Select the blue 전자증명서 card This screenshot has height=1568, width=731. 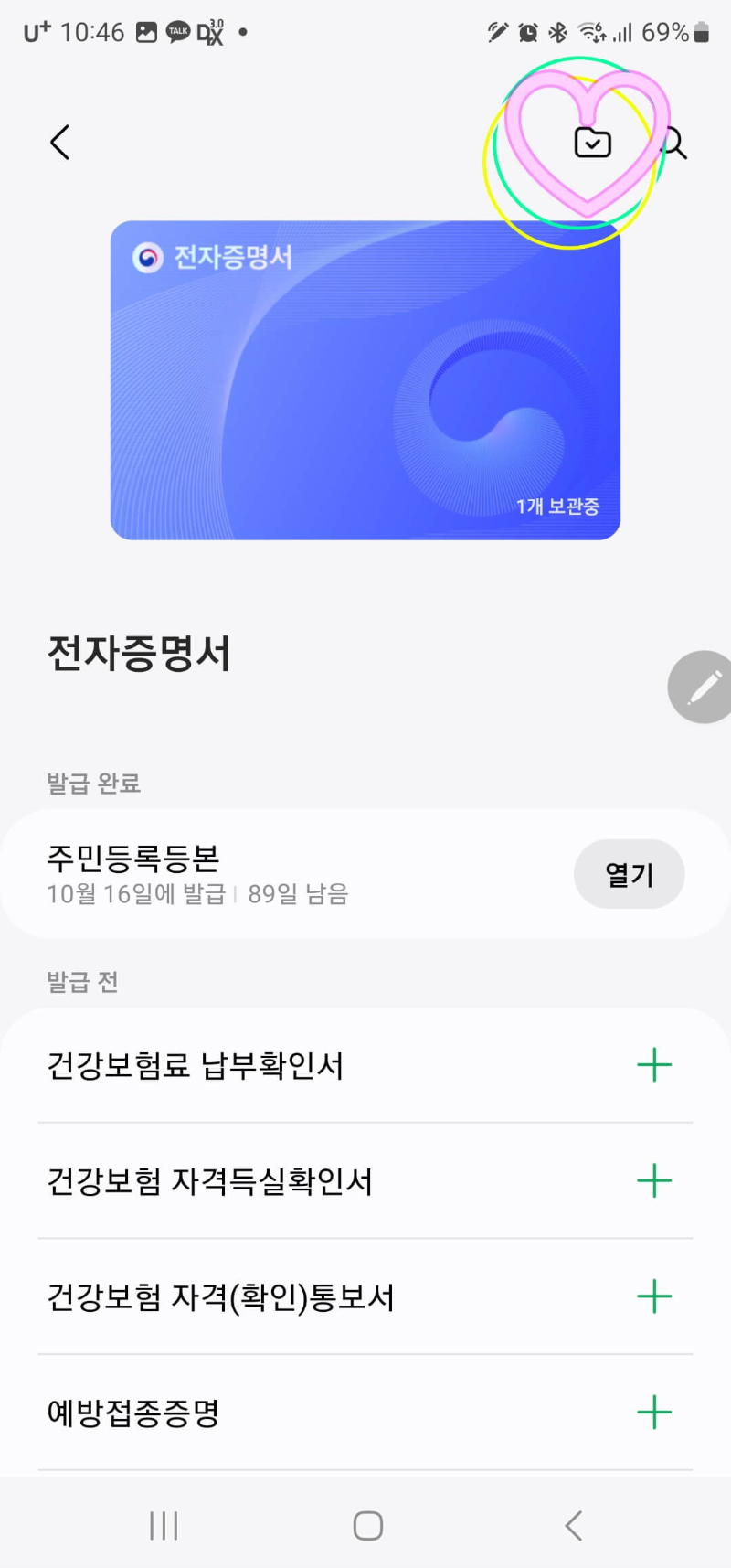pos(365,377)
